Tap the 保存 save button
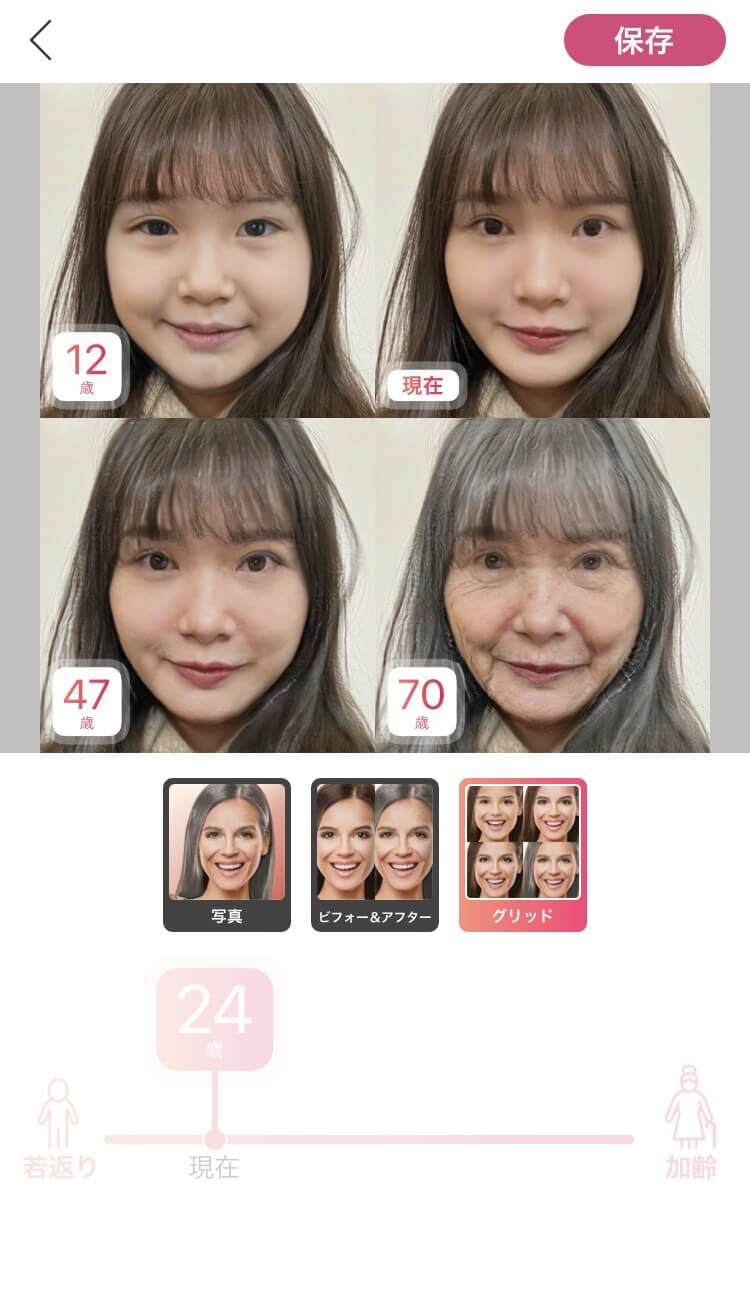The width and height of the screenshot is (750, 1291). (x=644, y=41)
